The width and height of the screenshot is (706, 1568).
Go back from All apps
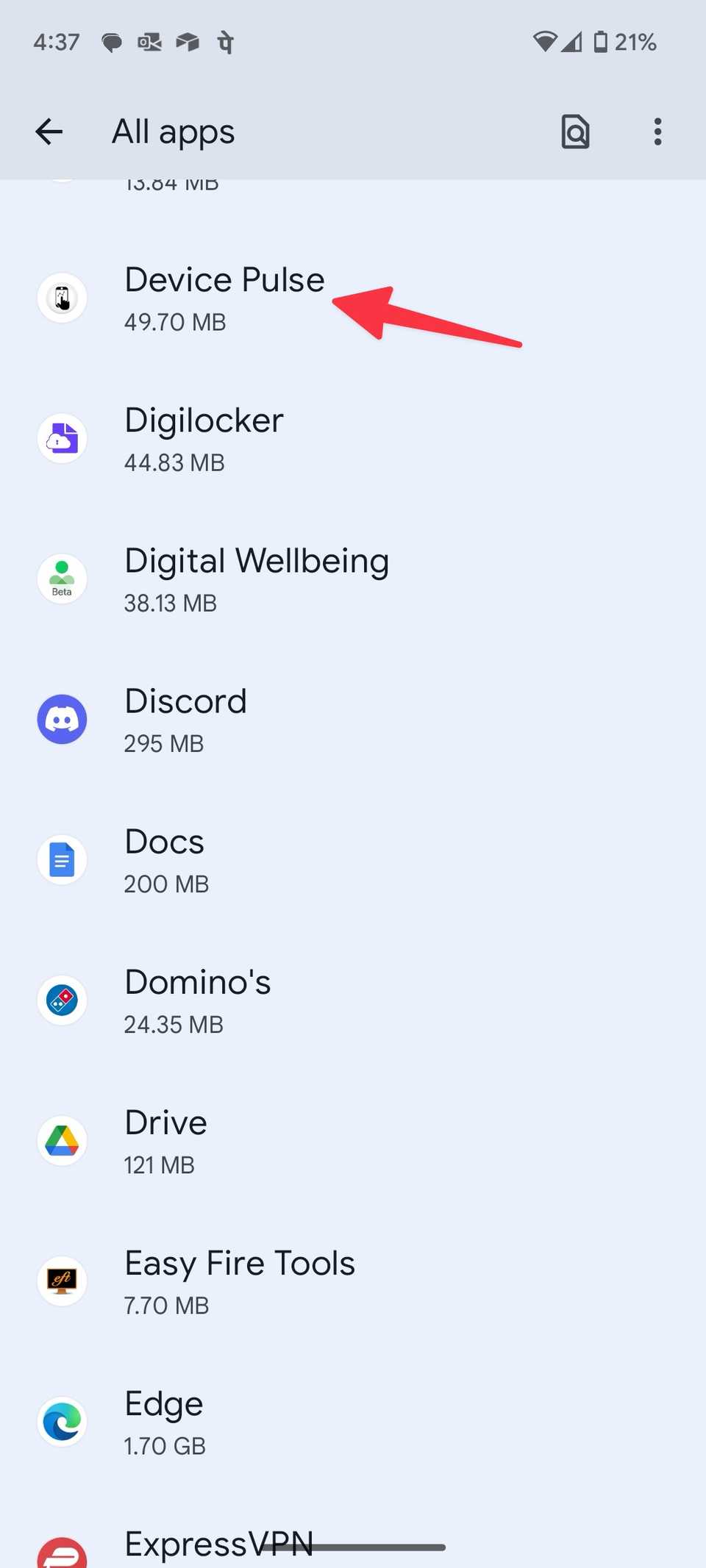pyautogui.click(x=49, y=132)
